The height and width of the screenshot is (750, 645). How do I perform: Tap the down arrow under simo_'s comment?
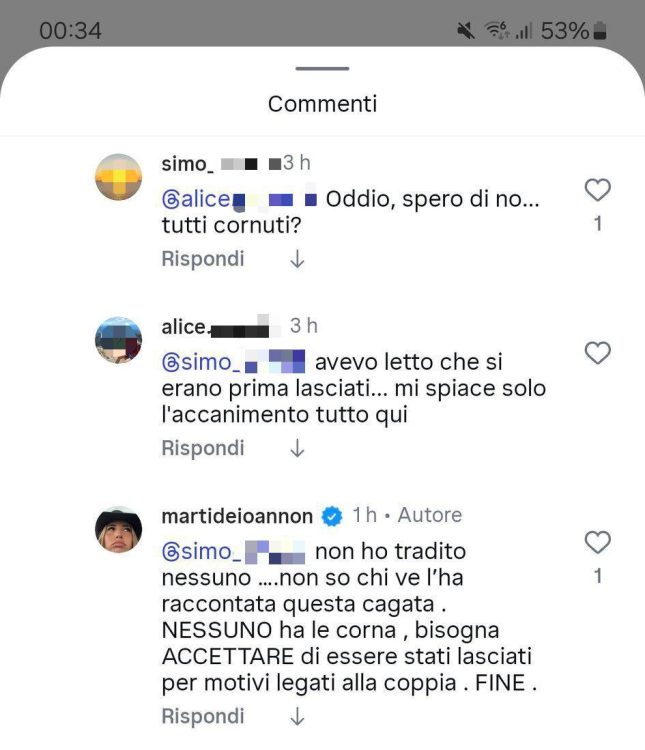point(297,259)
